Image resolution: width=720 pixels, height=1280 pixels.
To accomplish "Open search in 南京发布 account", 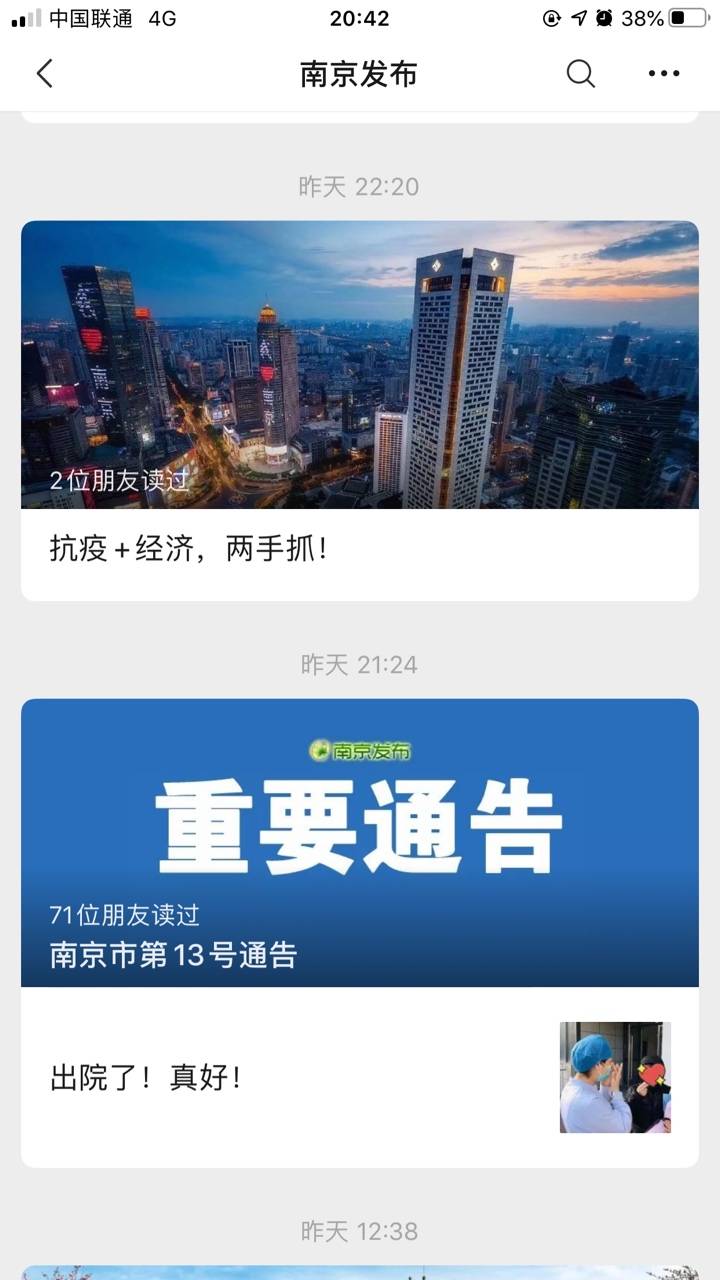I will pos(580,74).
